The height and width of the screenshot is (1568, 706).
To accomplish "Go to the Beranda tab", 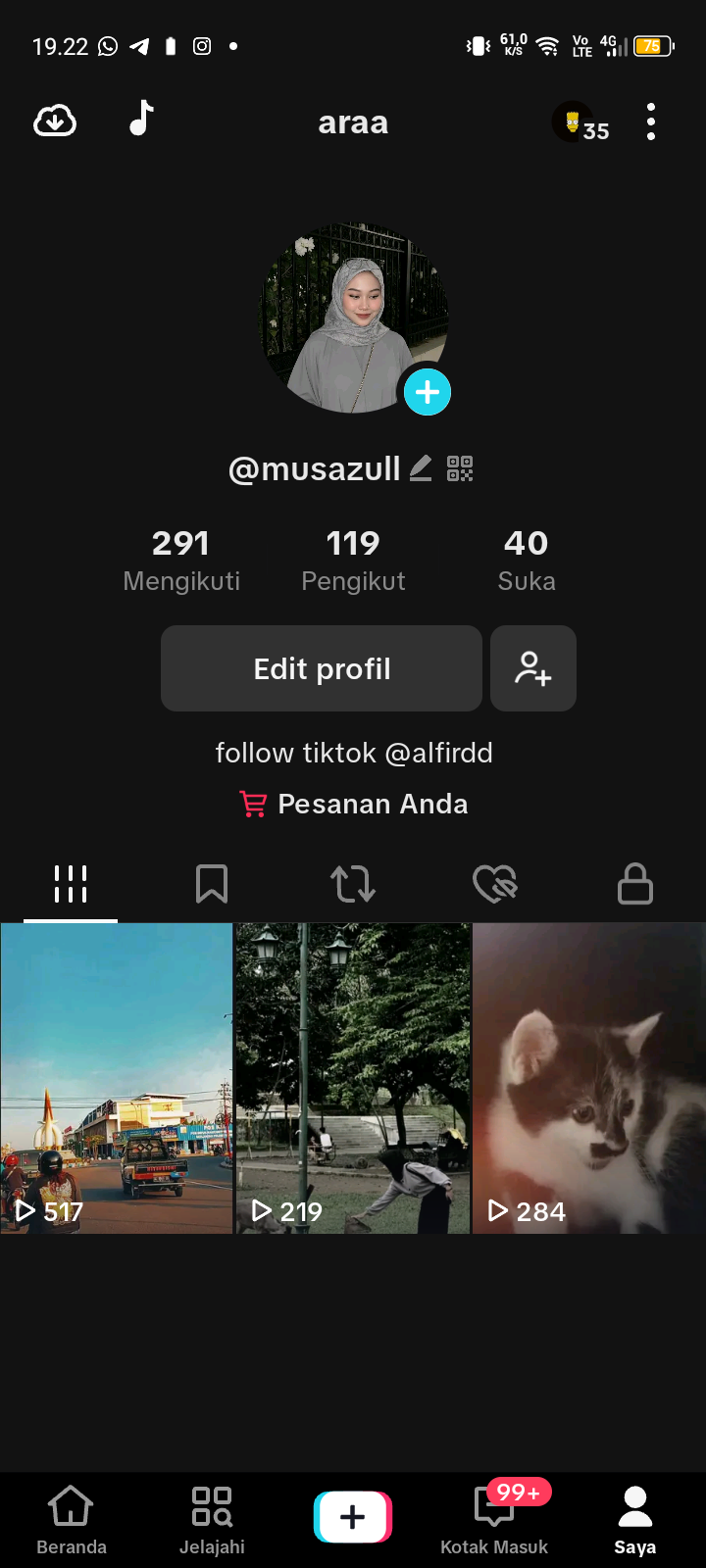I will click(x=72, y=1519).
